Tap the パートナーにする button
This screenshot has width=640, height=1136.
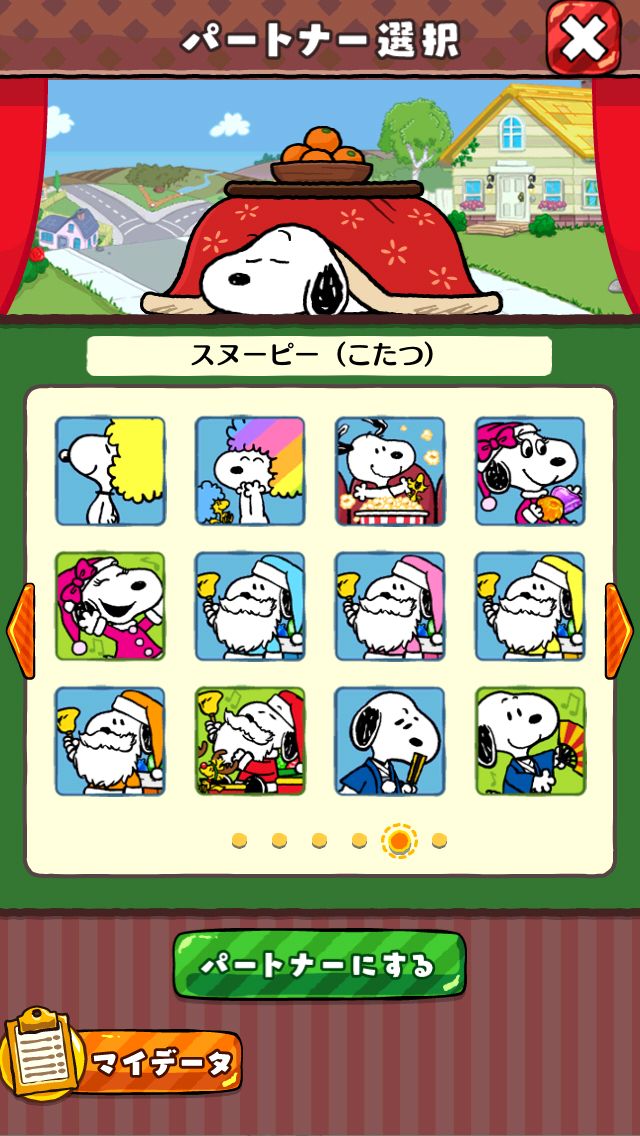pos(320,965)
